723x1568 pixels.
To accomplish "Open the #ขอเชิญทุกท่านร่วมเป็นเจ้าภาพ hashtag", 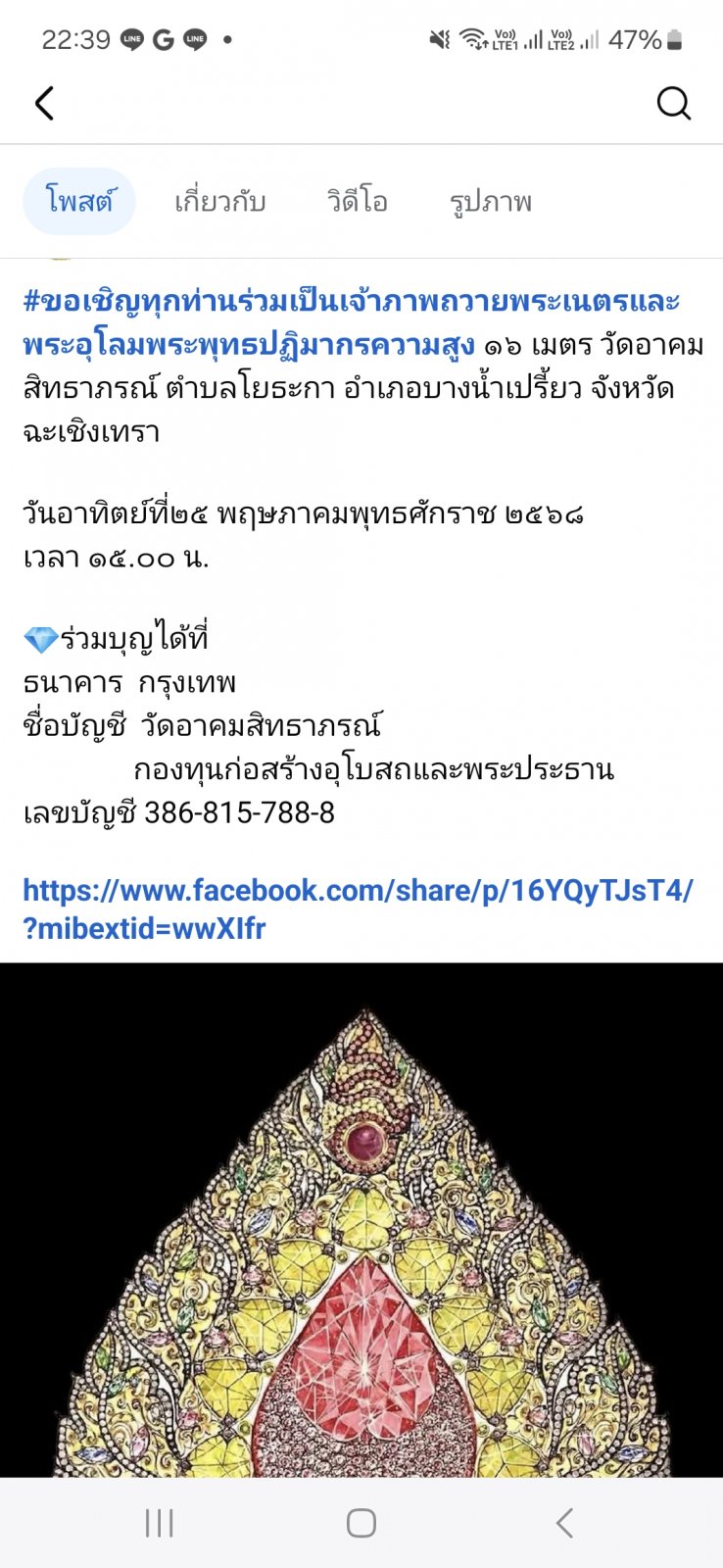I will [x=351, y=322].
